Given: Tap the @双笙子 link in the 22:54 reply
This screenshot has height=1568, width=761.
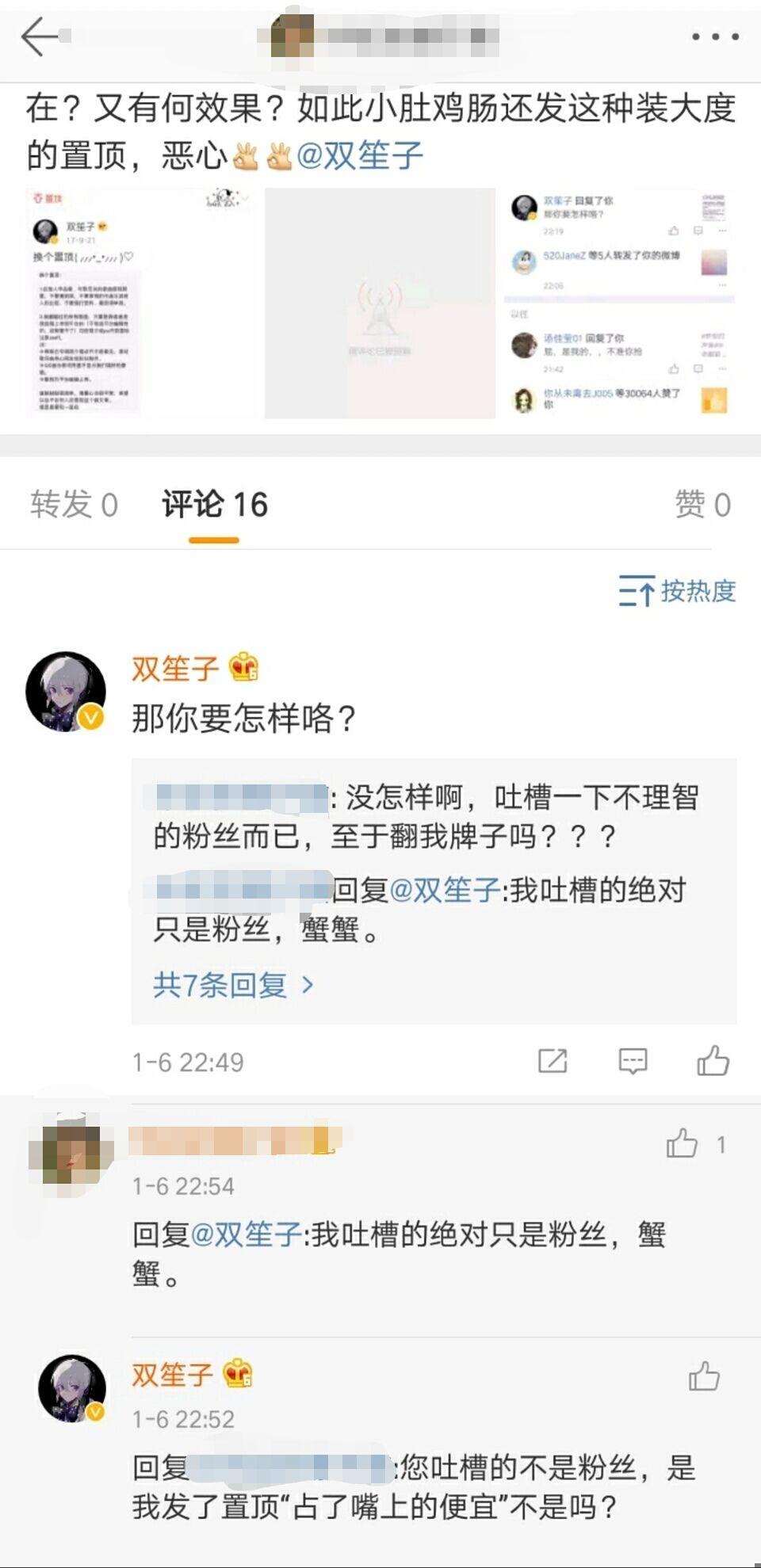Looking at the screenshot, I should (x=246, y=1234).
